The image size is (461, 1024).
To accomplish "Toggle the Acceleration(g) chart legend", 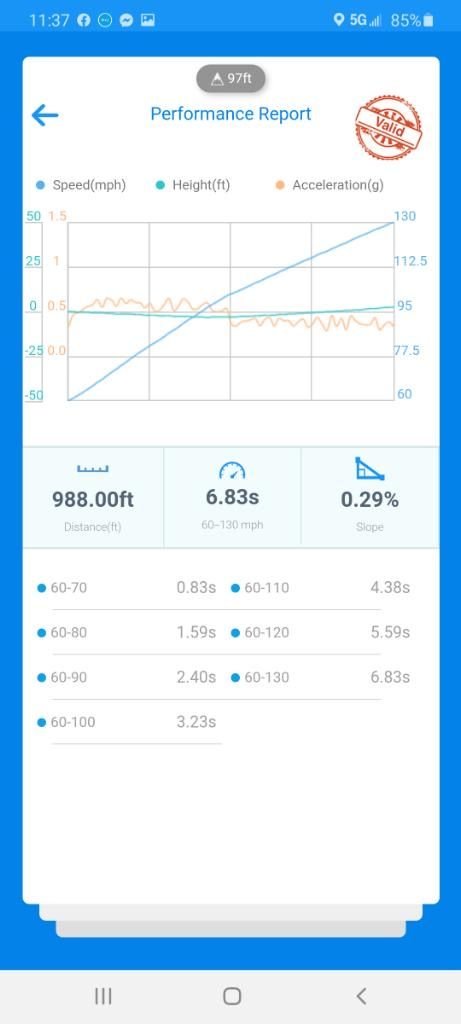I will point(330,185).
